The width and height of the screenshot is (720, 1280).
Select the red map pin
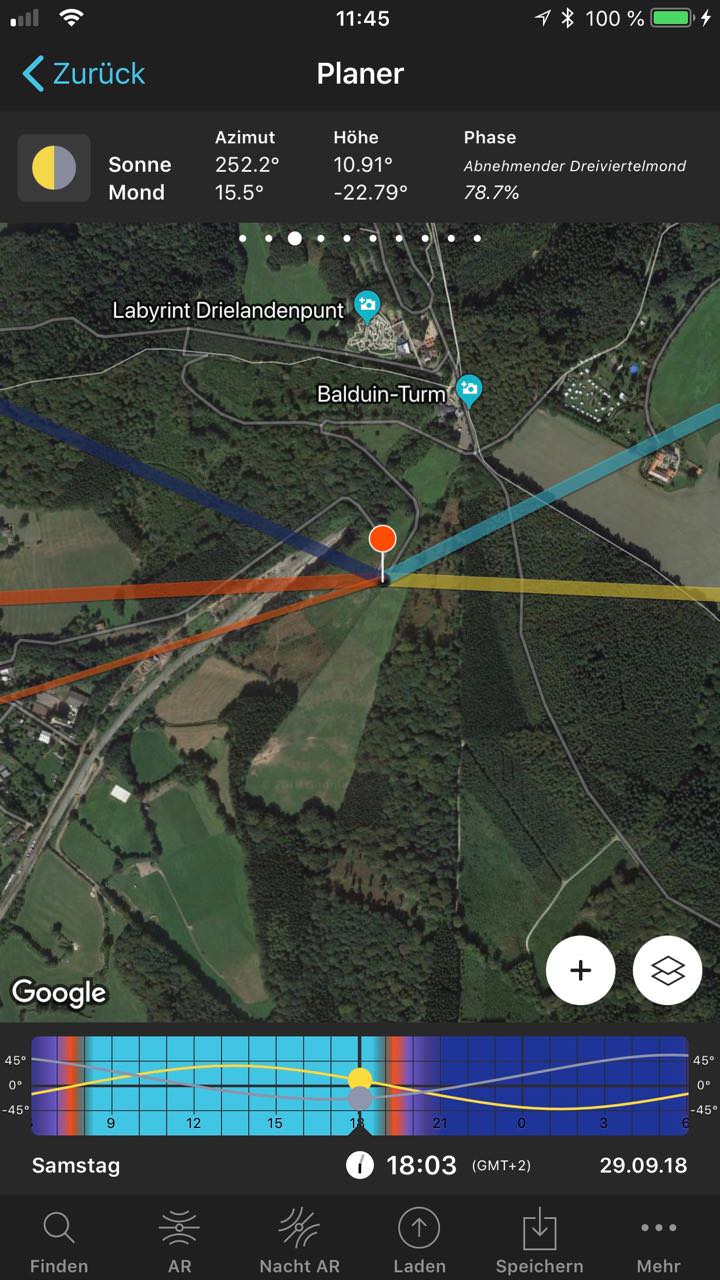click(382, 539)
